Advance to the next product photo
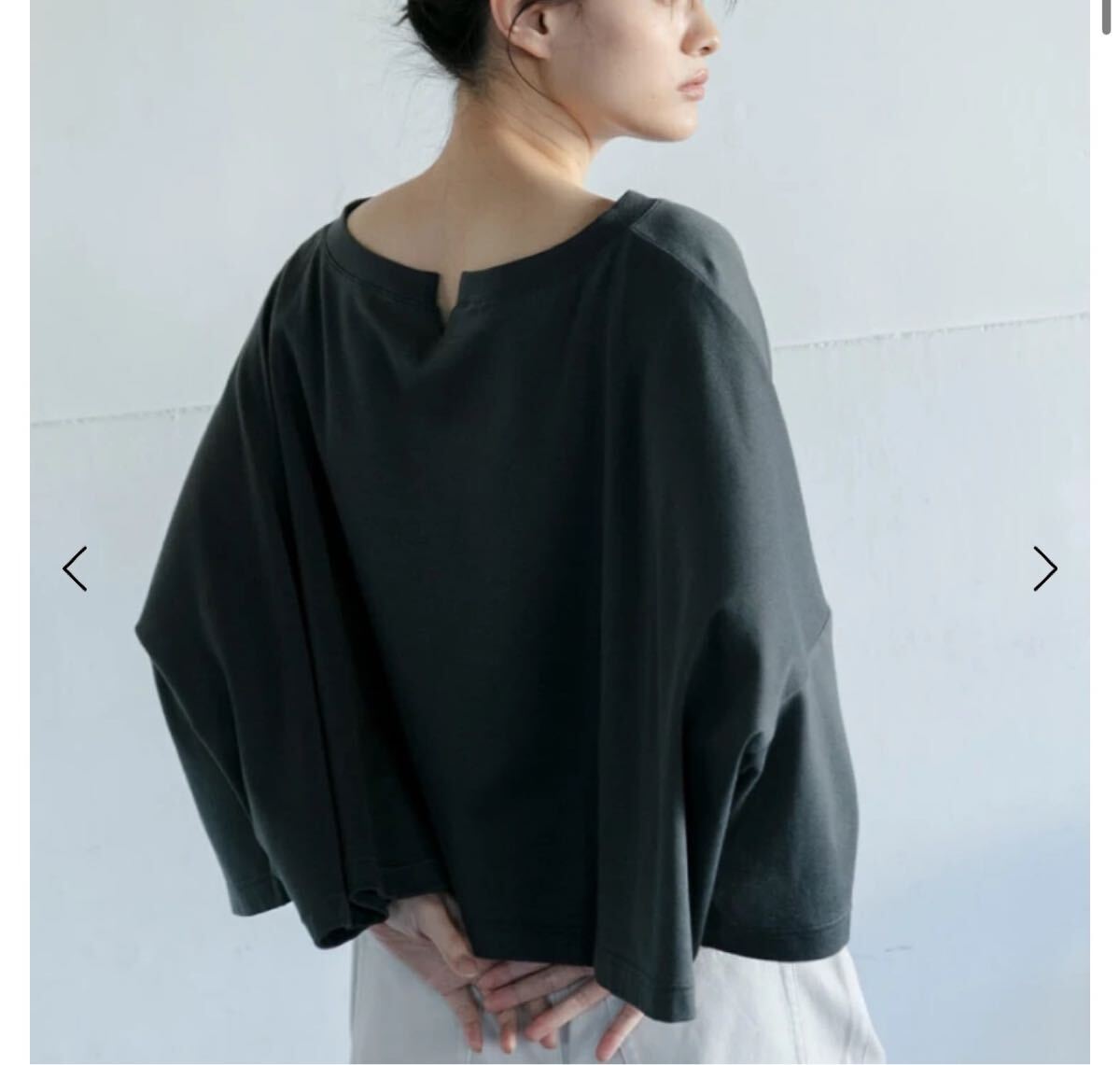Viewport: 1120px width, 1065px height. click(x=1044, y=569)
